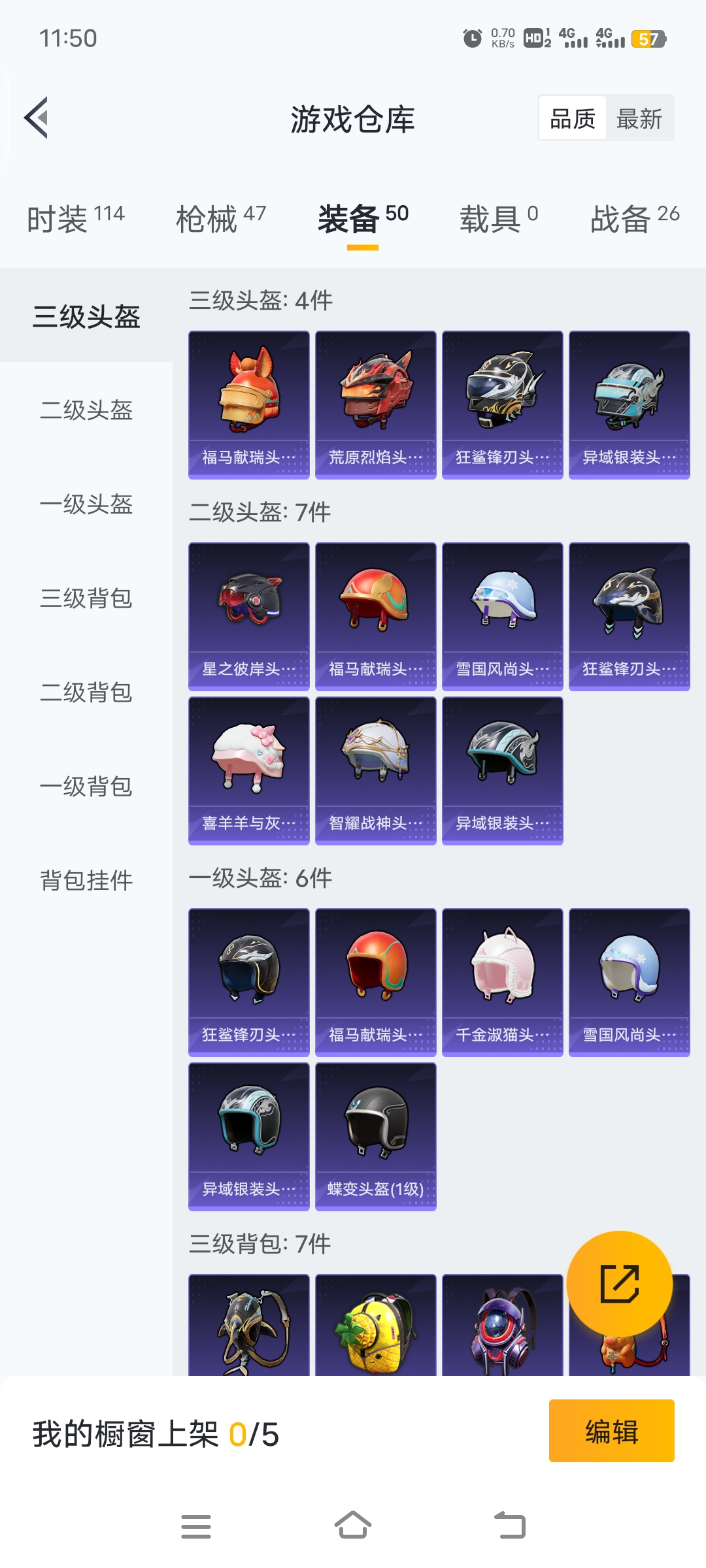Open the 蝶变头盔(1级) item

[x=375, y=1136]
